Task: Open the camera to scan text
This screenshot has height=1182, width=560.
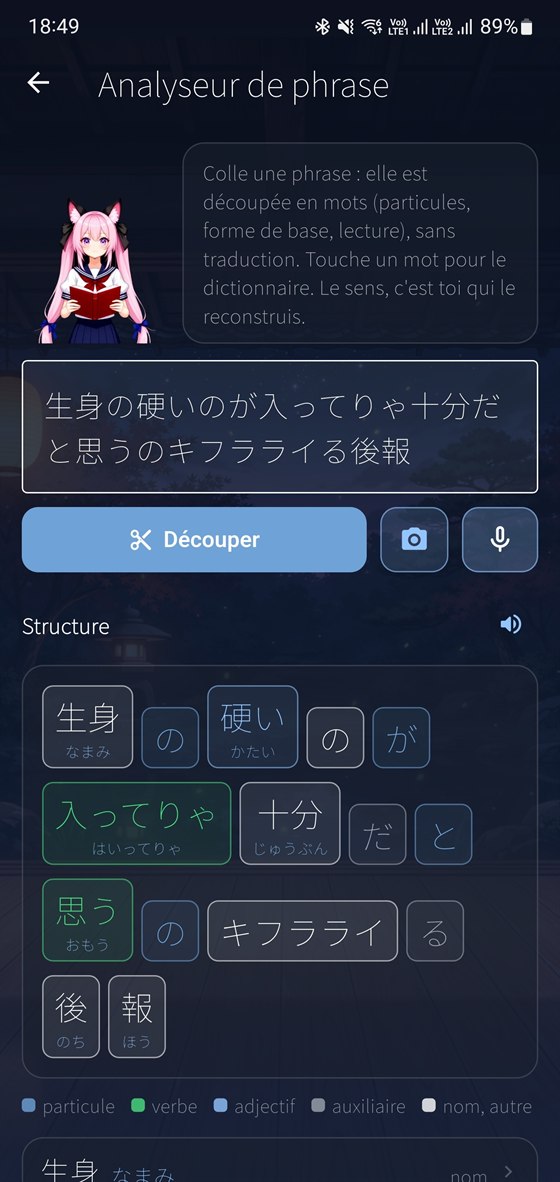Action: tap(414, 540)
